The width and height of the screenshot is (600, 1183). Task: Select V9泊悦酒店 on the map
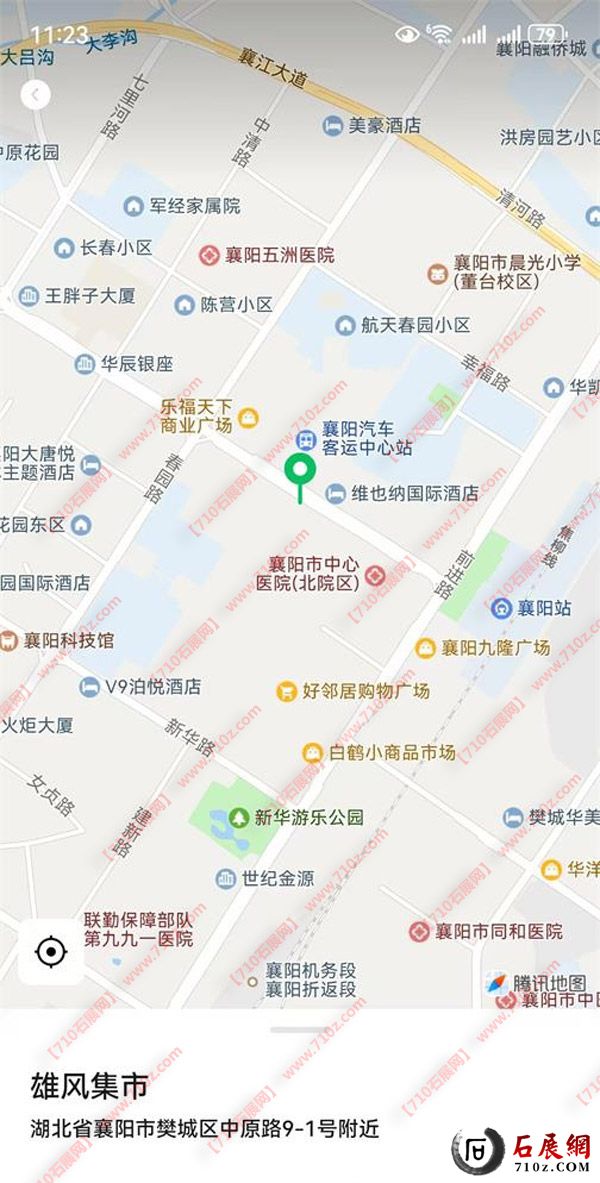(90, 687)
